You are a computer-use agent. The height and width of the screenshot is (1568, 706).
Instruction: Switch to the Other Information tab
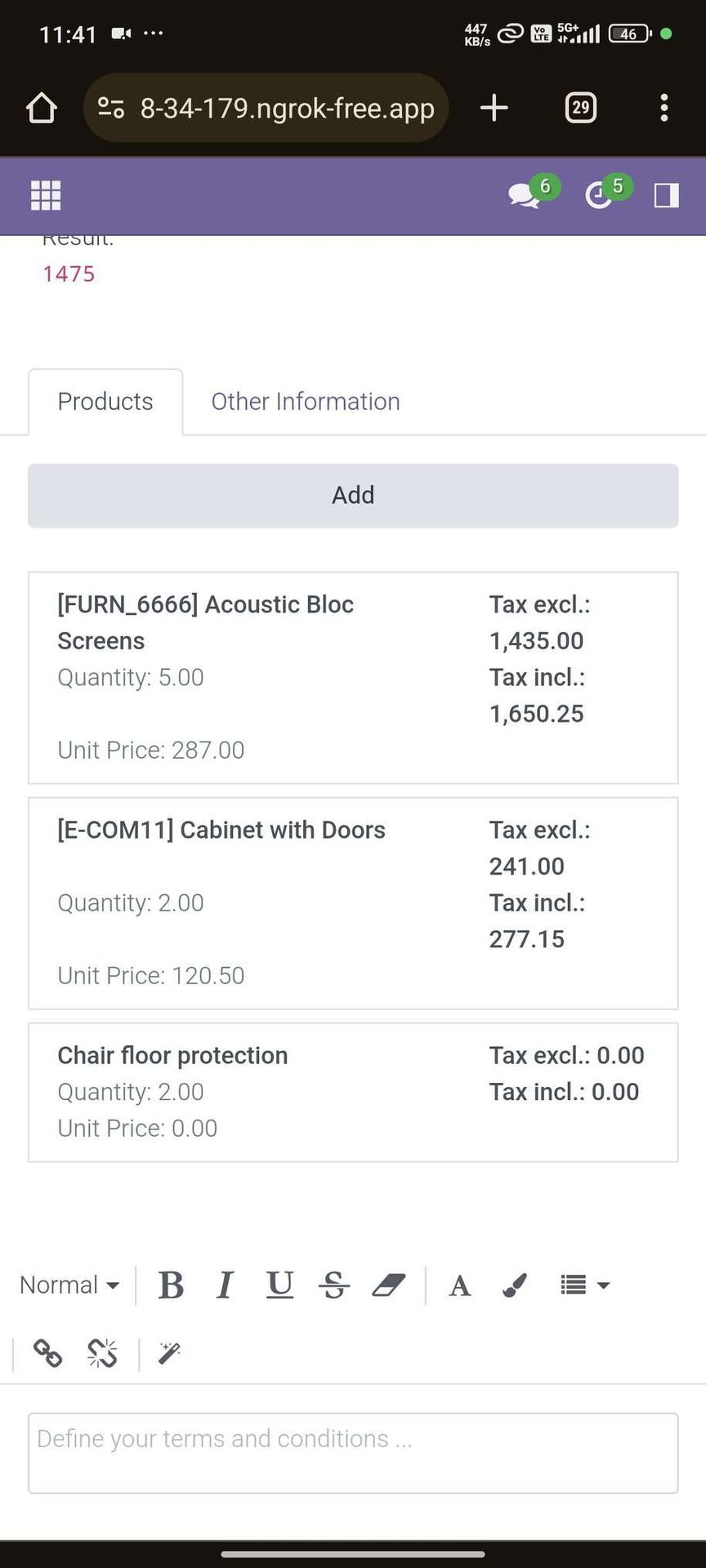[x=306, y=401]
